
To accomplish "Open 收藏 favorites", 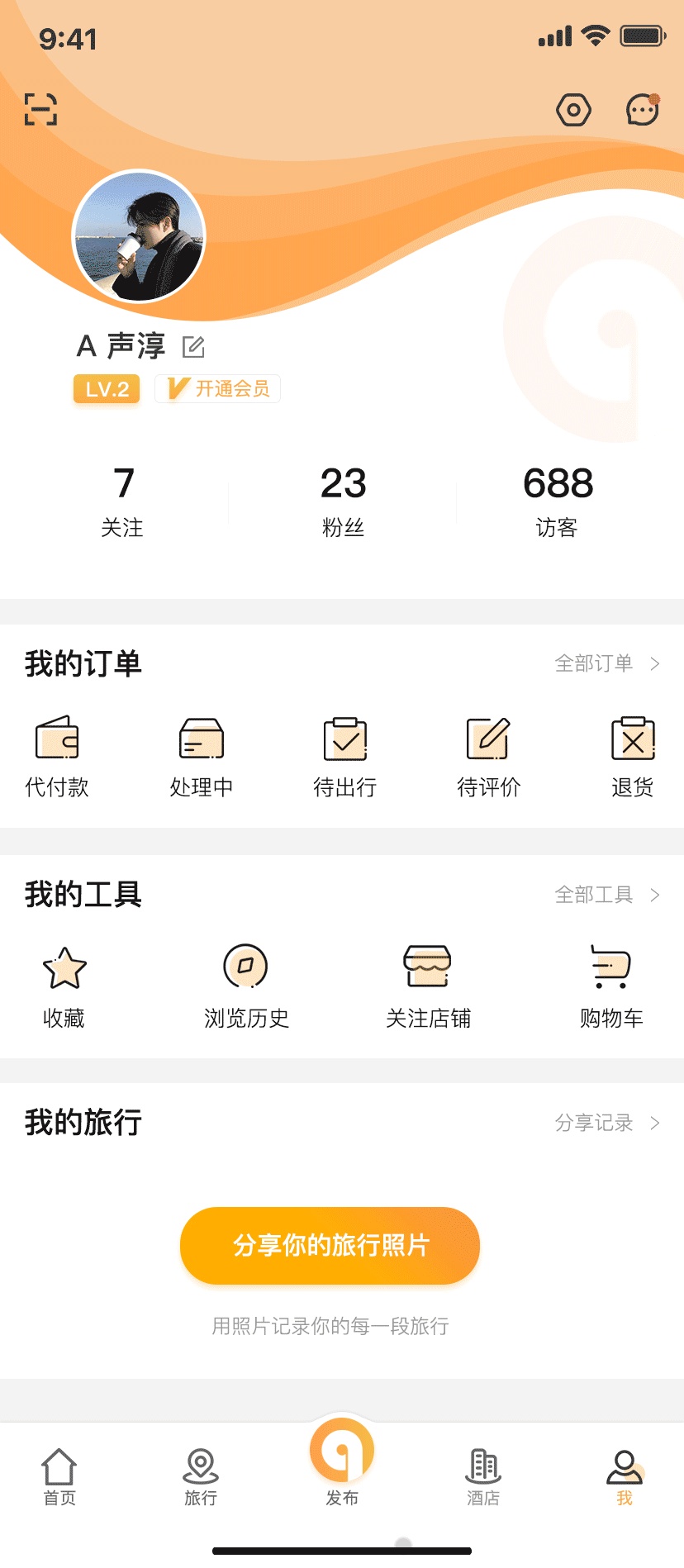I will click(x=64, y=986).
